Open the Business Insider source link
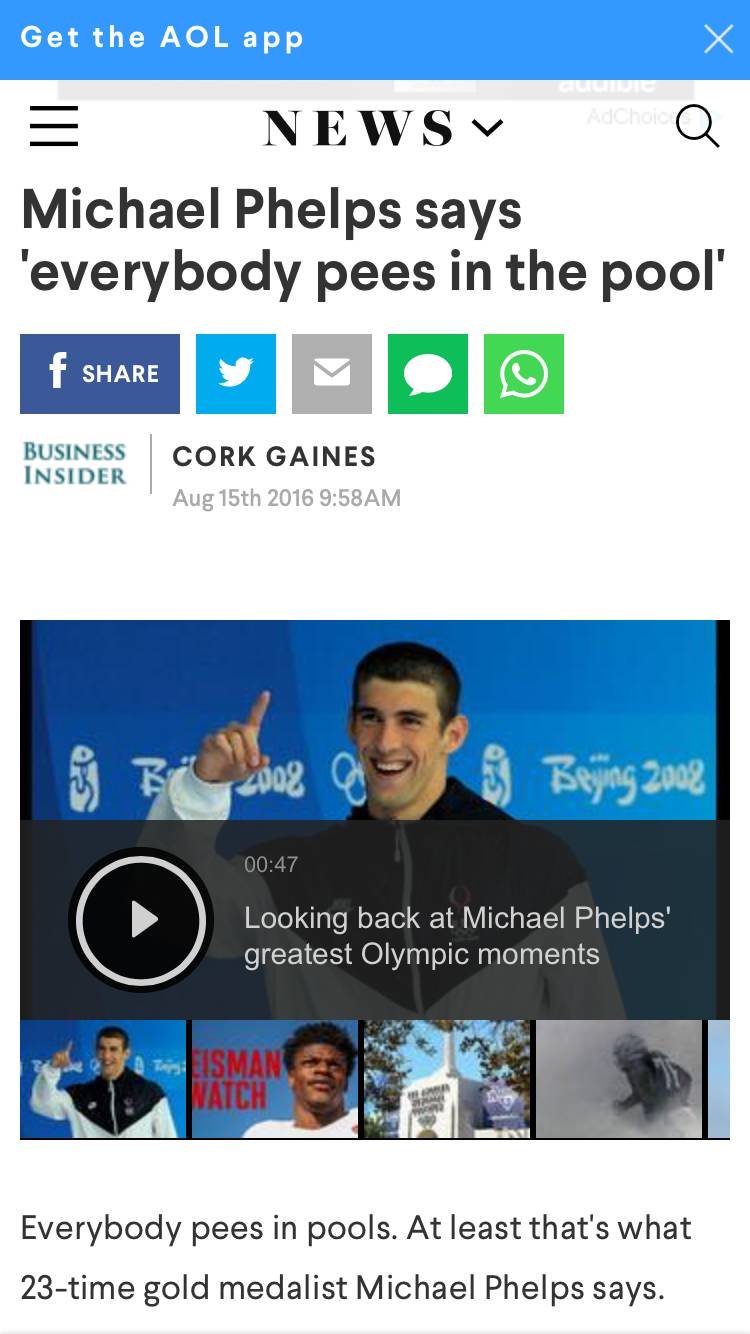Viewport: 750px width, 1334px height. click(75, 463)
